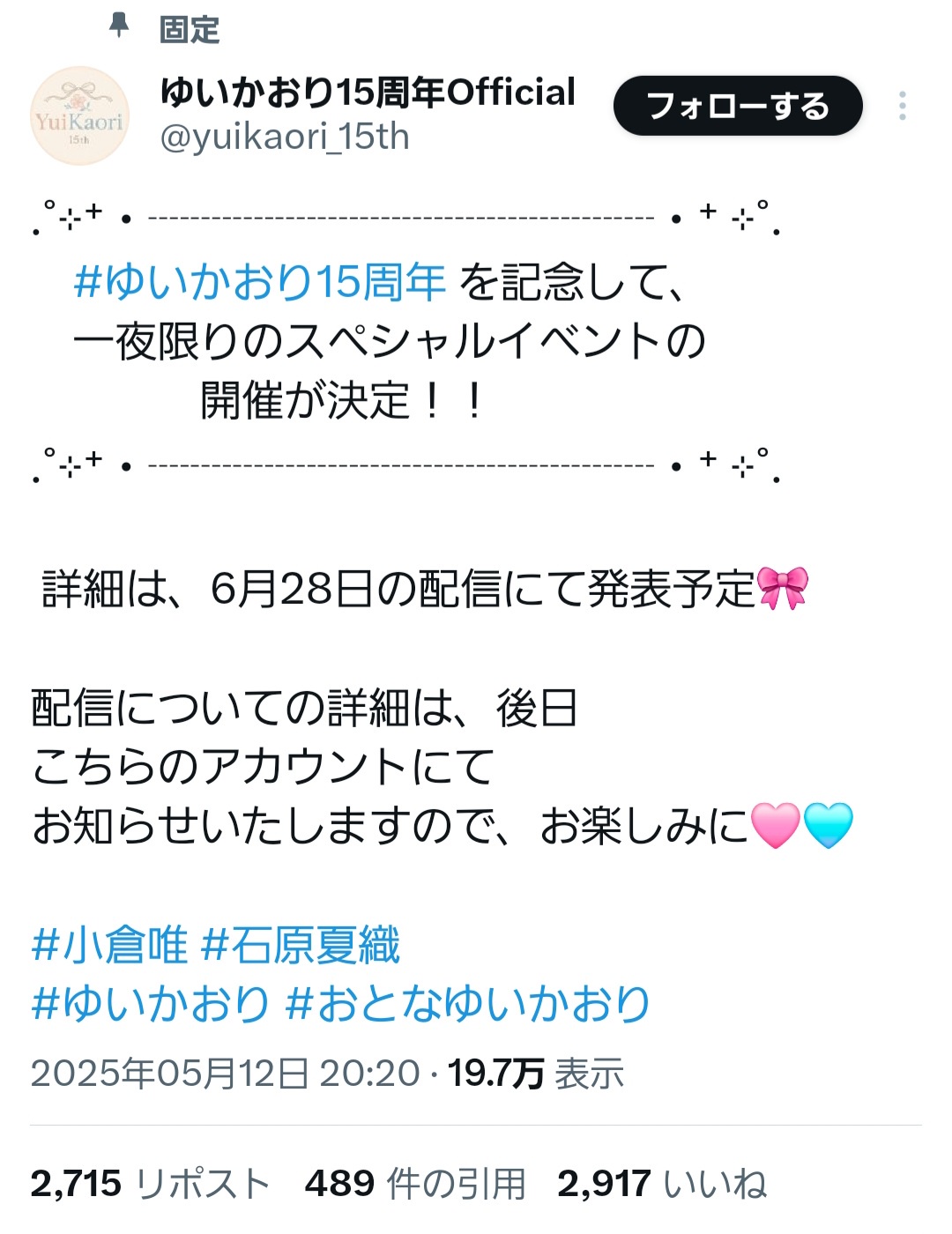Open the post's three-dot overflow menu
Viewport: 952px width, 1234px height.
[902, 106]
